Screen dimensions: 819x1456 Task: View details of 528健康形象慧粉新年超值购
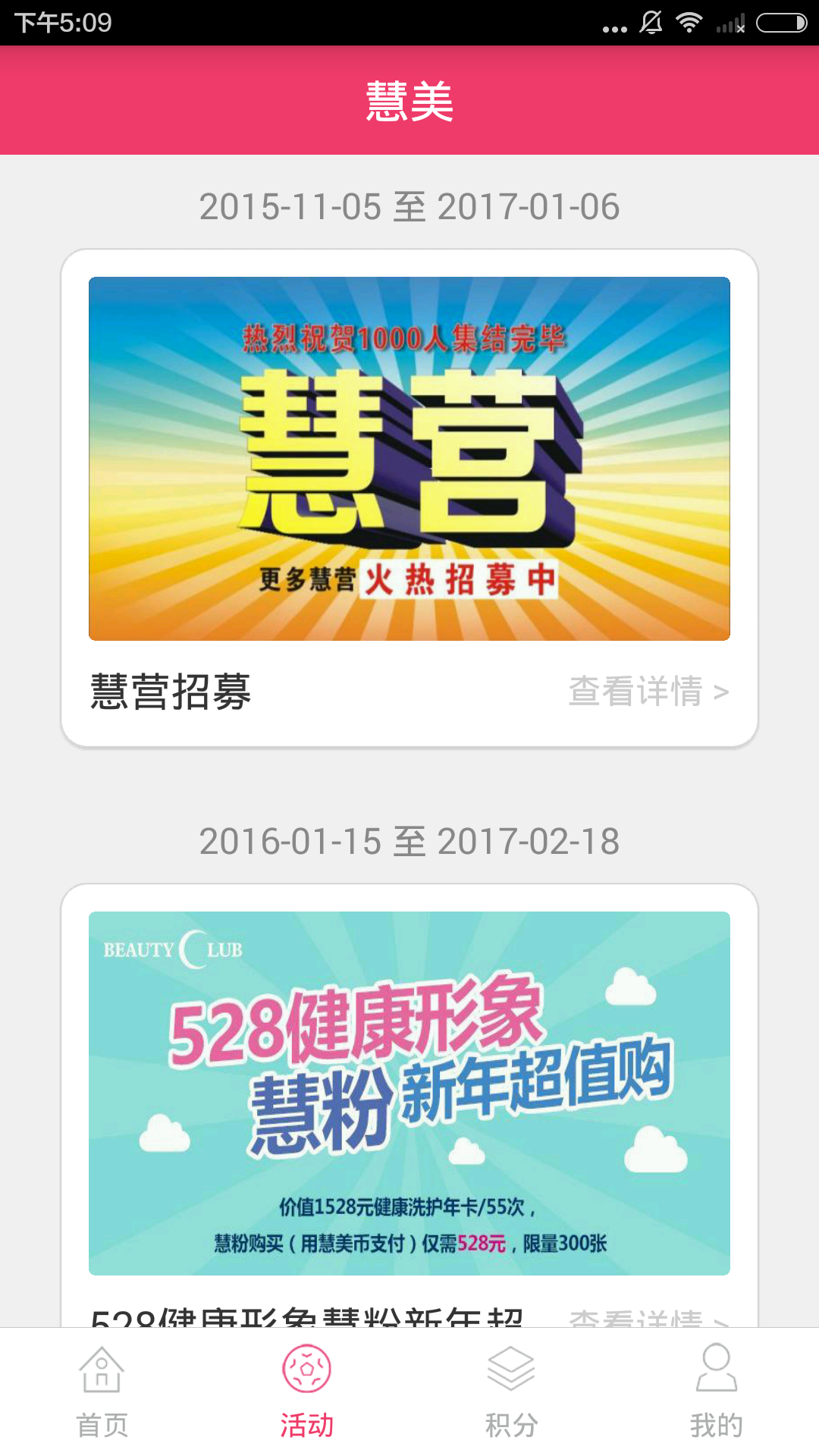tap(648, 1318)
